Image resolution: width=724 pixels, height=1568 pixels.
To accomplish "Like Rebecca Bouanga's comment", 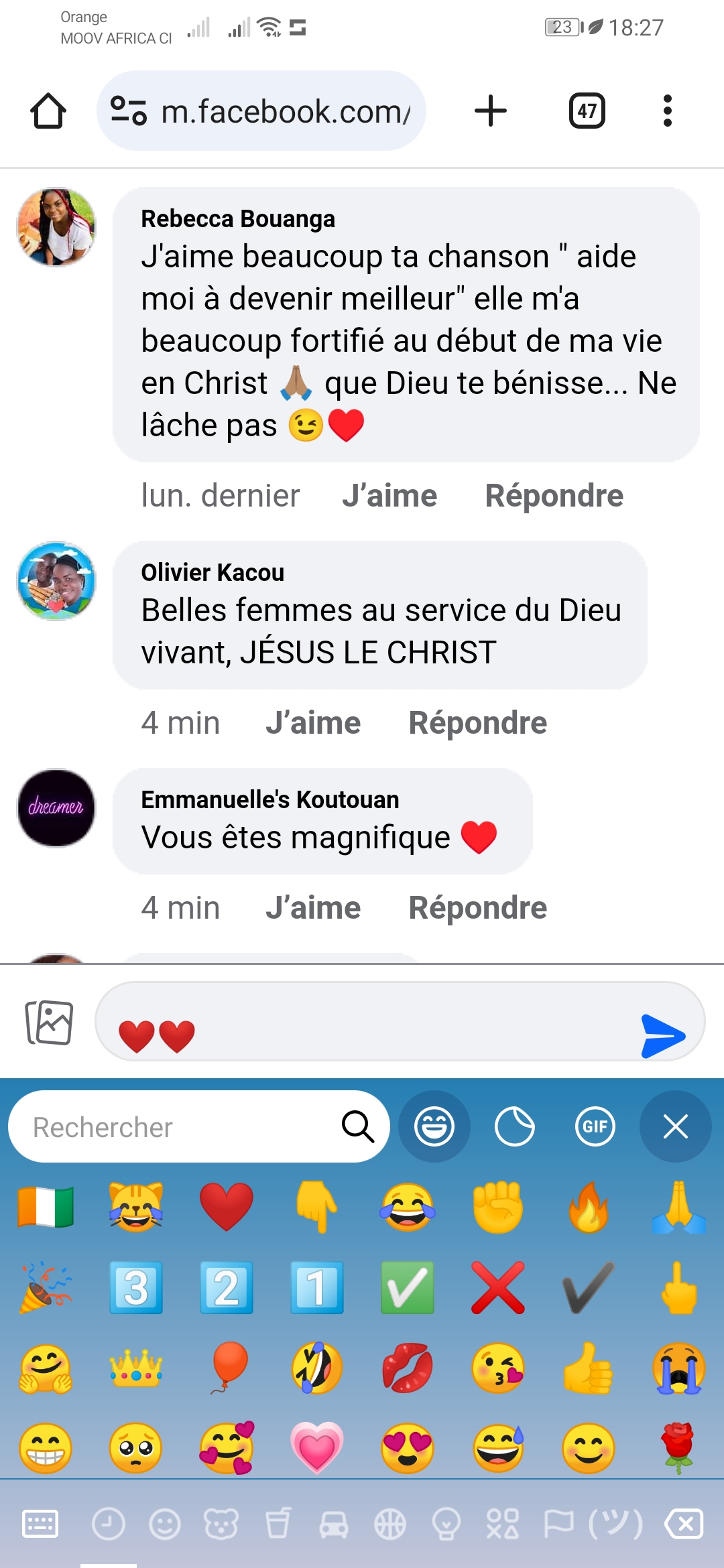I will (x=389, y=496).
